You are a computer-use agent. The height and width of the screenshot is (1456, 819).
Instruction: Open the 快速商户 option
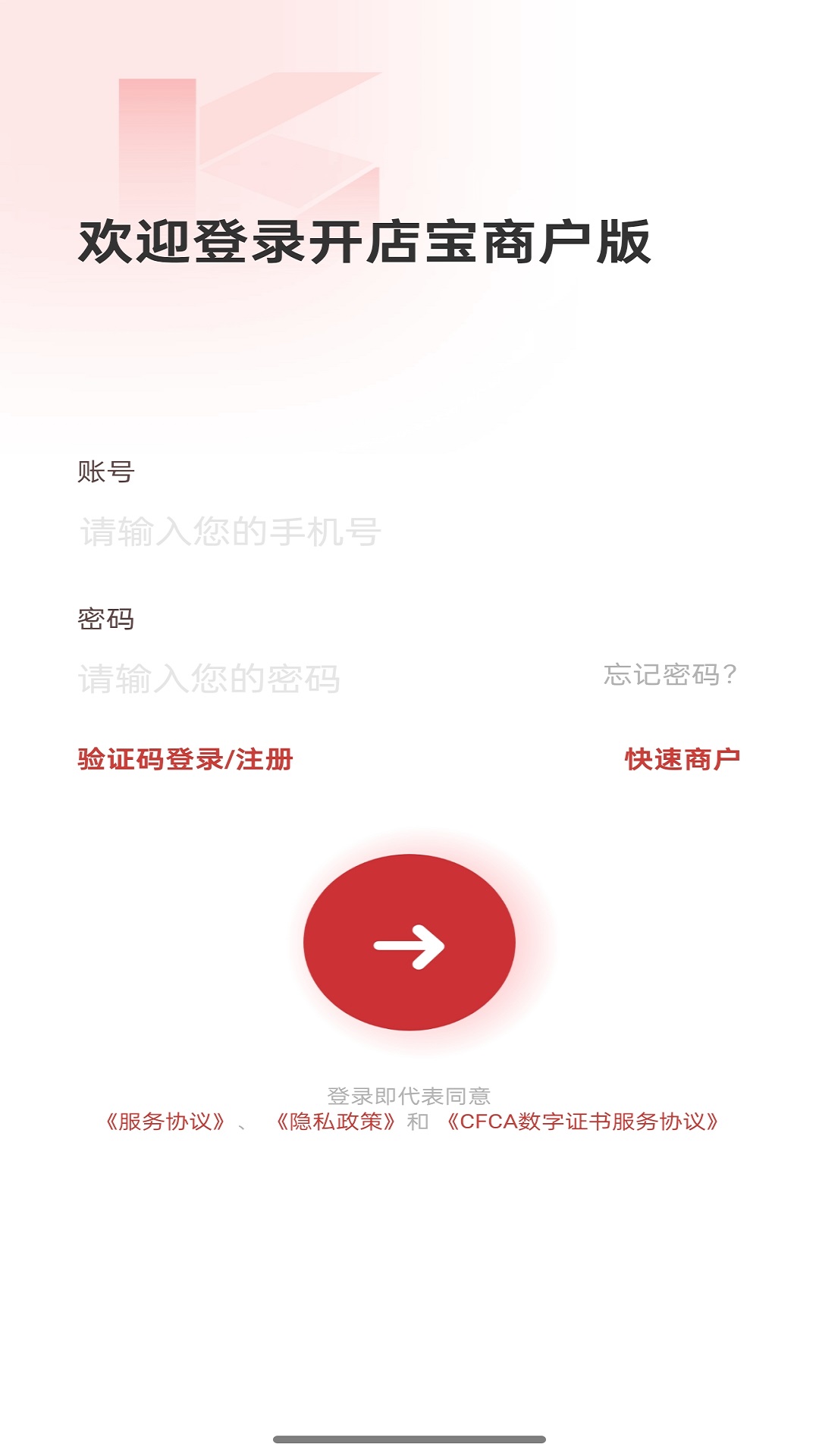(x=682, y=759)
